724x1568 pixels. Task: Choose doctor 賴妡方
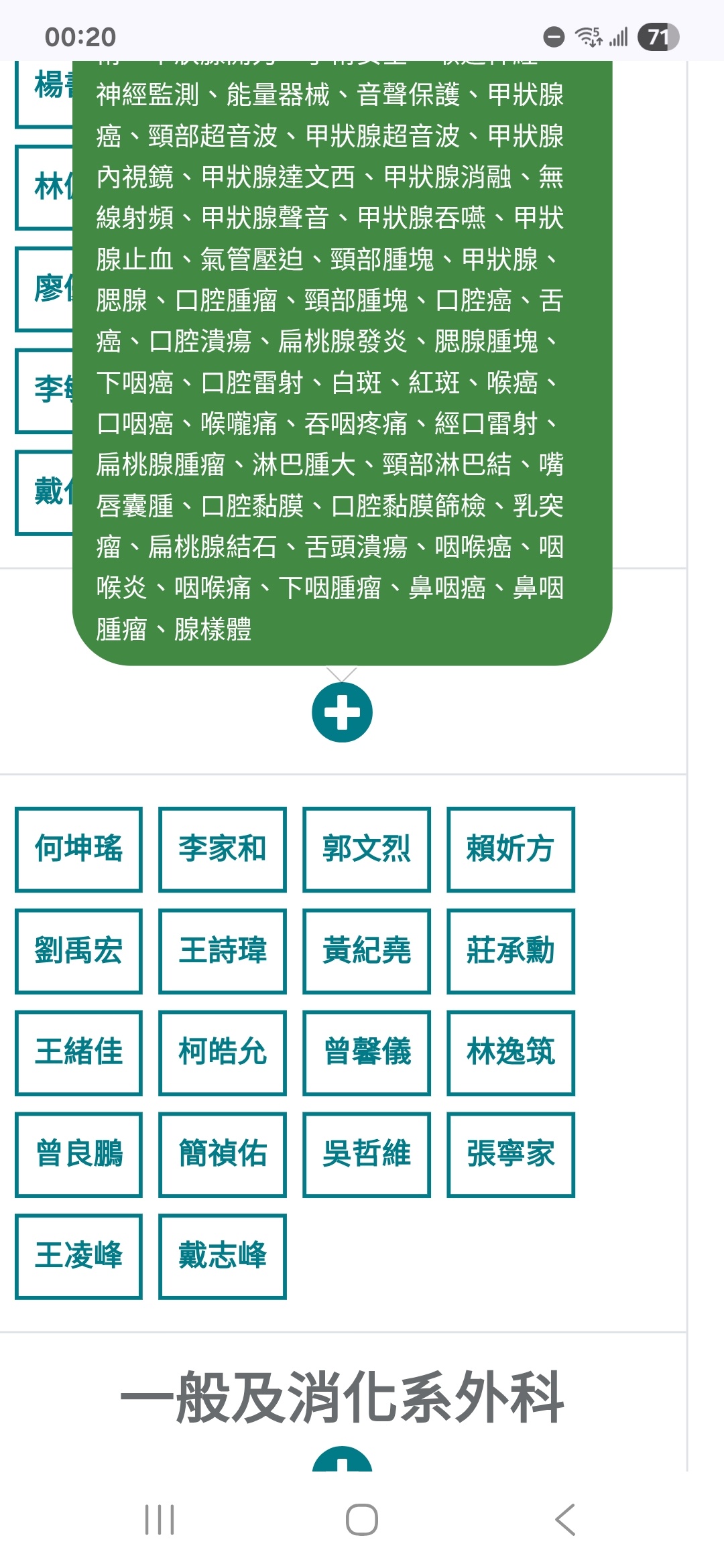[511, 849]
